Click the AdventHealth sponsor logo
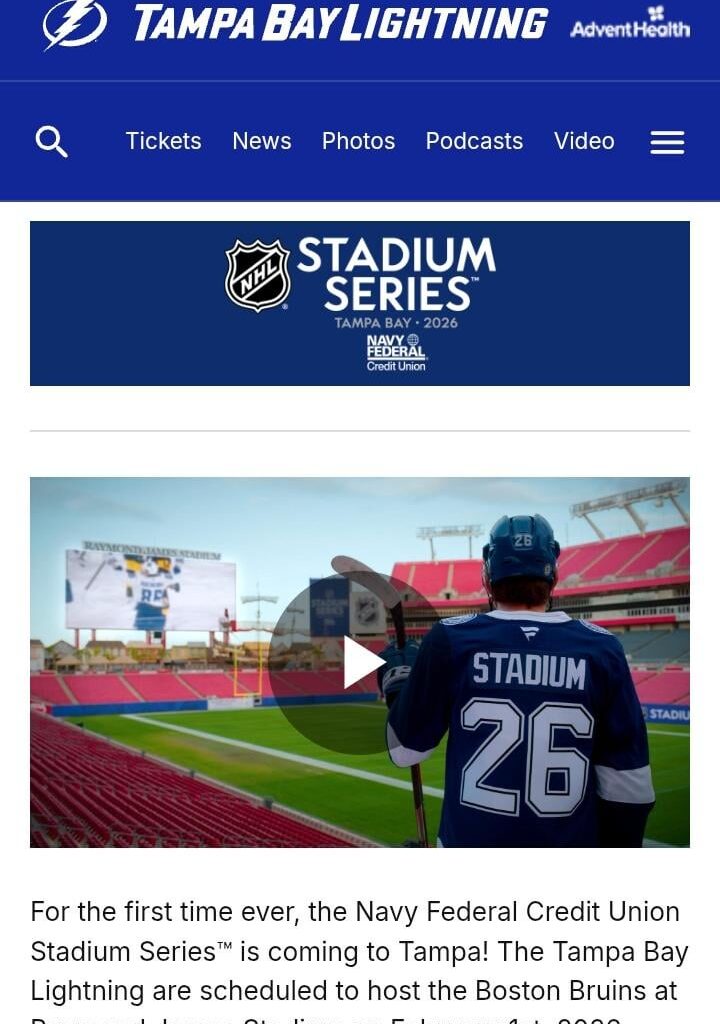720x1024 pixels. tap(629, 29)
